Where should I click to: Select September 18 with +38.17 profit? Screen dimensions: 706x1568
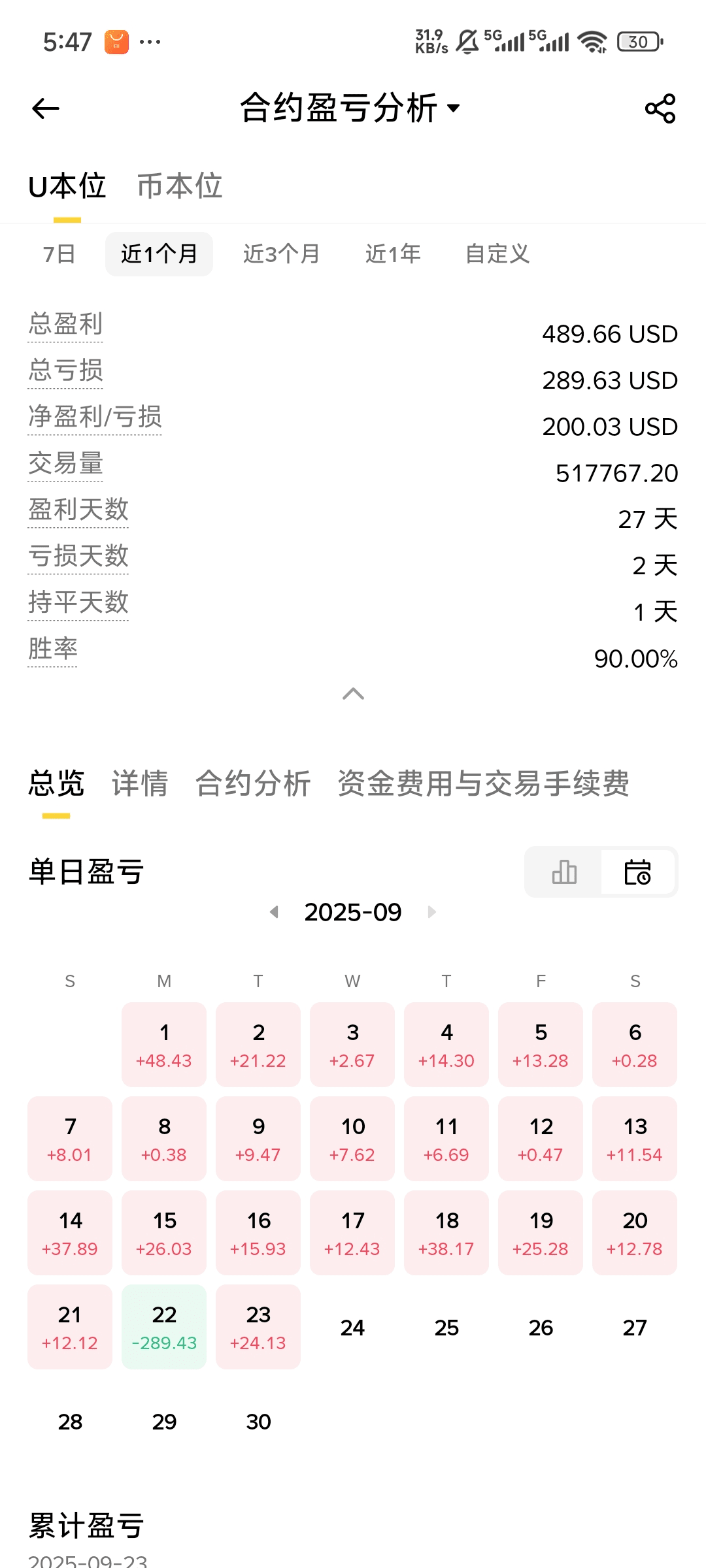point(446,1233)
